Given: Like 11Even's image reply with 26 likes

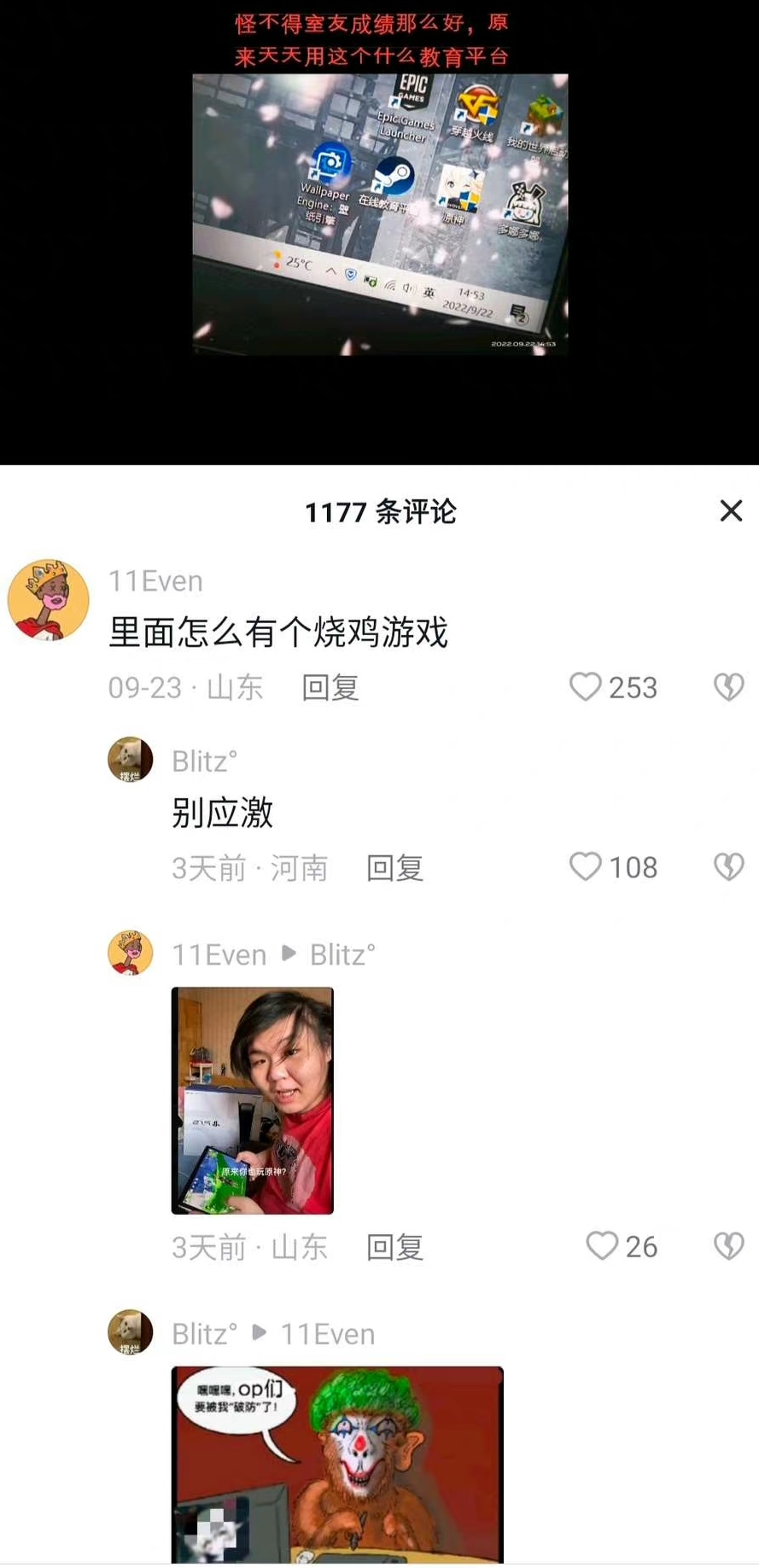Looking at the screenshot, I should (602, 1245).
